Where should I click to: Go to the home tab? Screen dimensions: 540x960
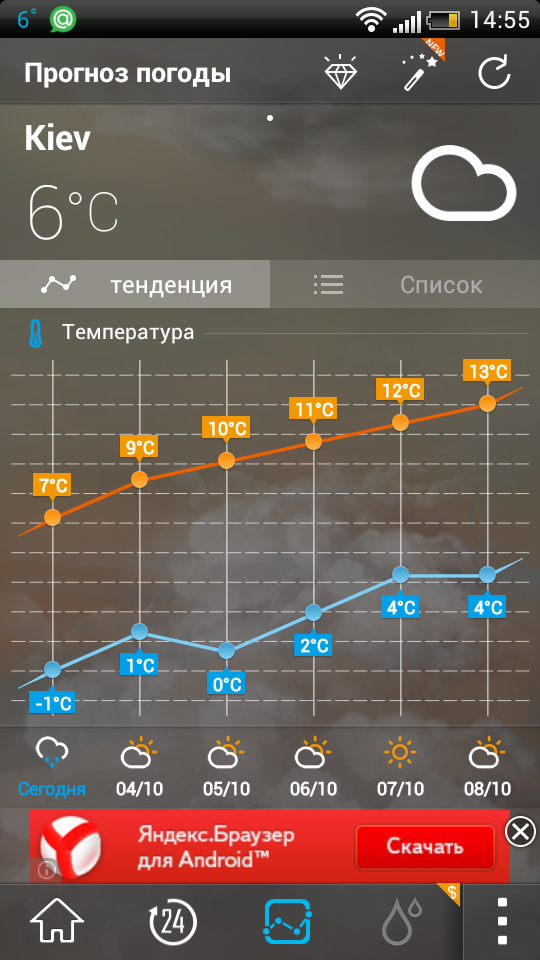(x=57, y=921)
